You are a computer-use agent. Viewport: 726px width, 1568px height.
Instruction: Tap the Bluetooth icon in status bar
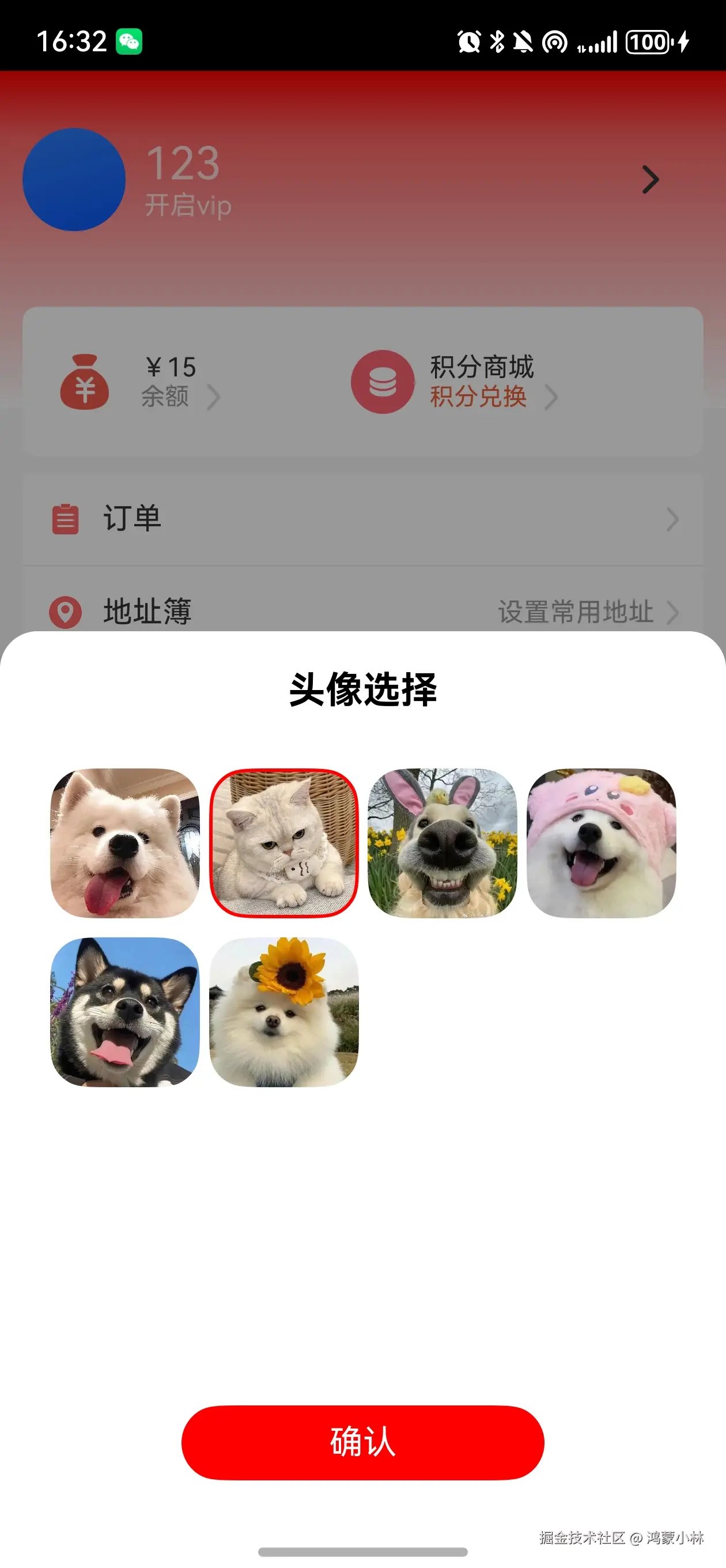(x=497, y=40)
